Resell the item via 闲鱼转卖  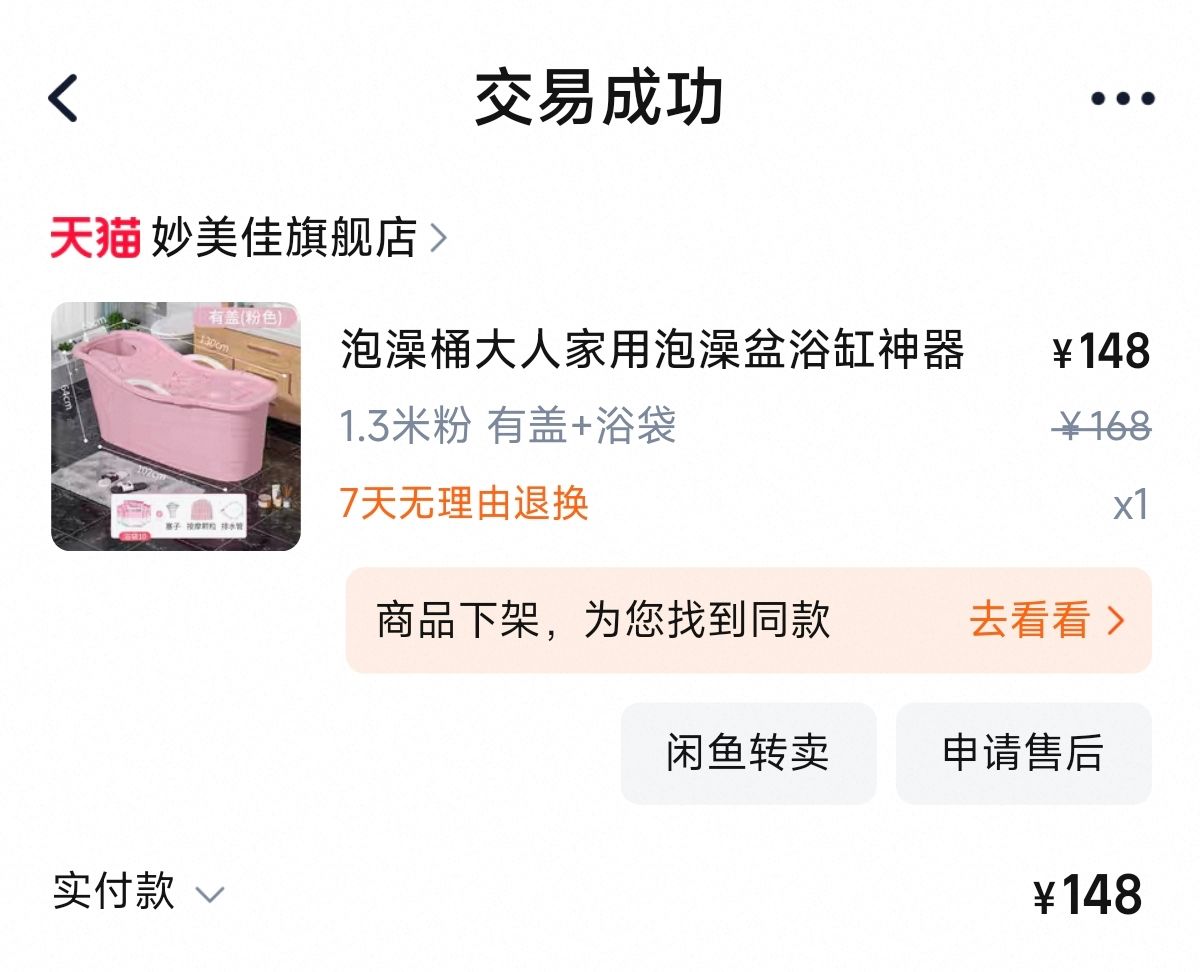pos(748,753)
